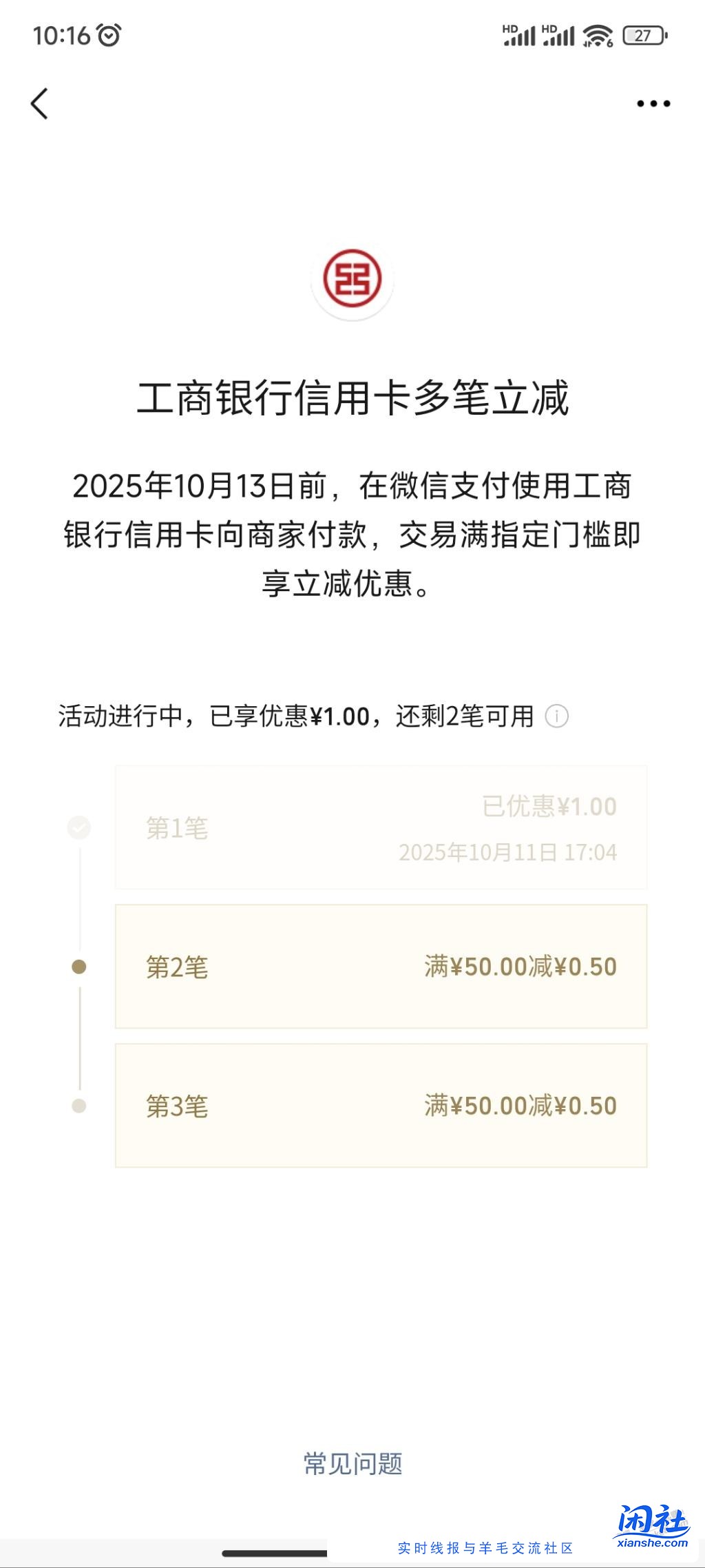This screenshot has width=705, height=1568.
Task: Tap the back arrow to return
Action: click(x=39, y=103)
